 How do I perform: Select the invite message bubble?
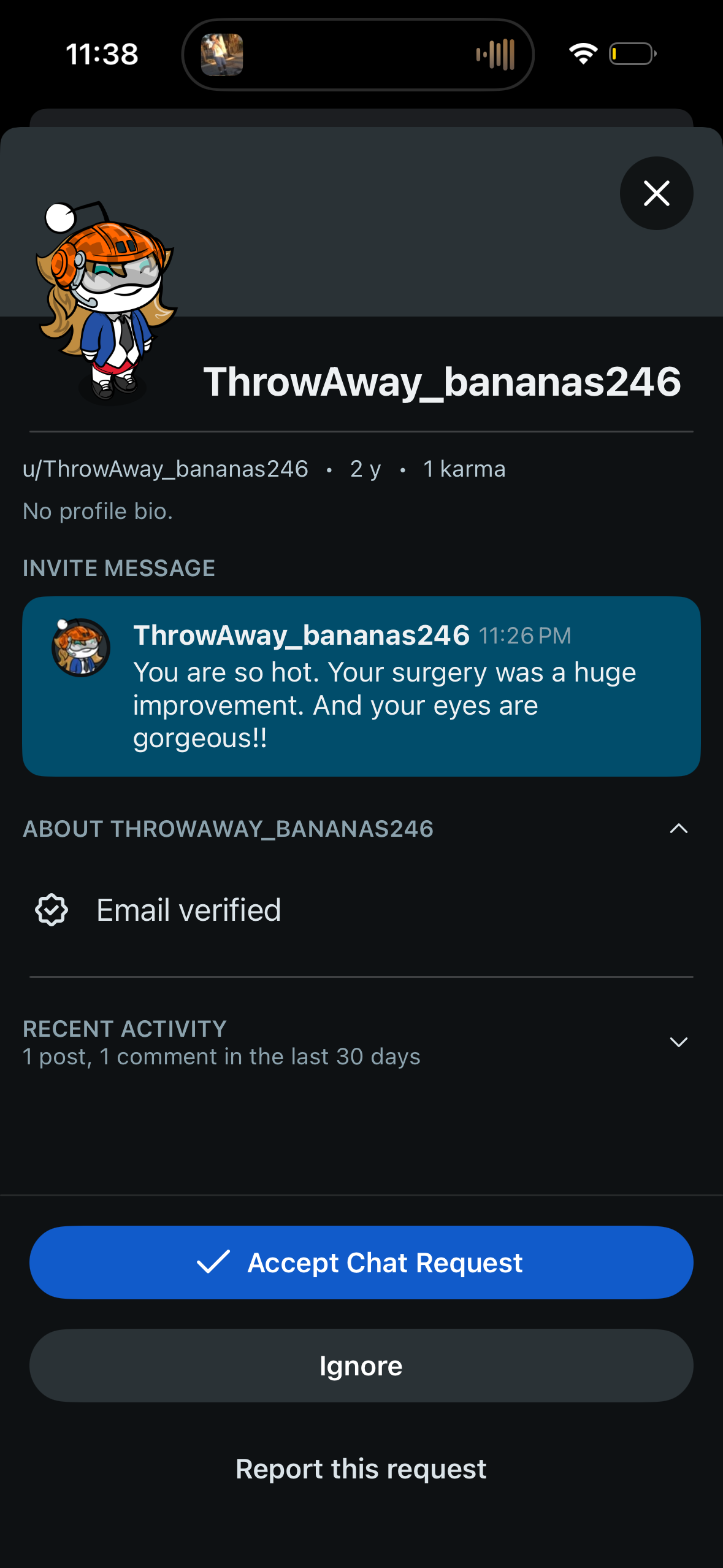click(361, 687)
